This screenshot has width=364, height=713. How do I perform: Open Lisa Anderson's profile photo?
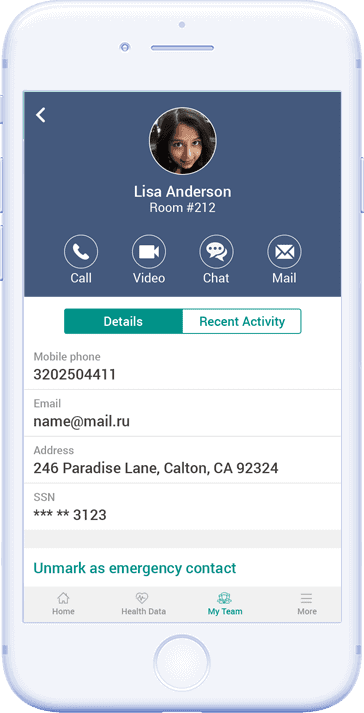click(x=182, y=141)
